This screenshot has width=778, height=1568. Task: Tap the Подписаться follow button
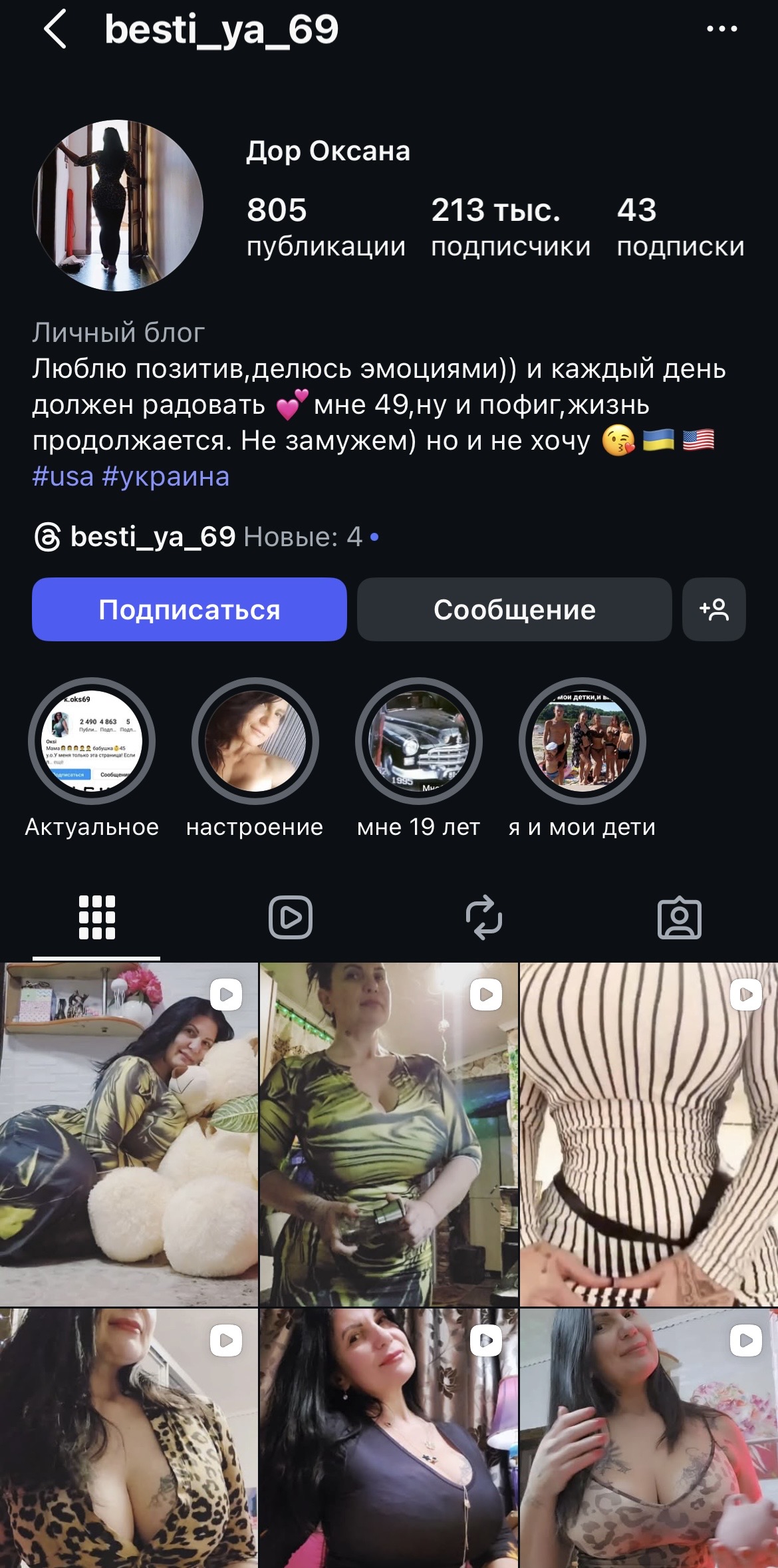point(190,609)
